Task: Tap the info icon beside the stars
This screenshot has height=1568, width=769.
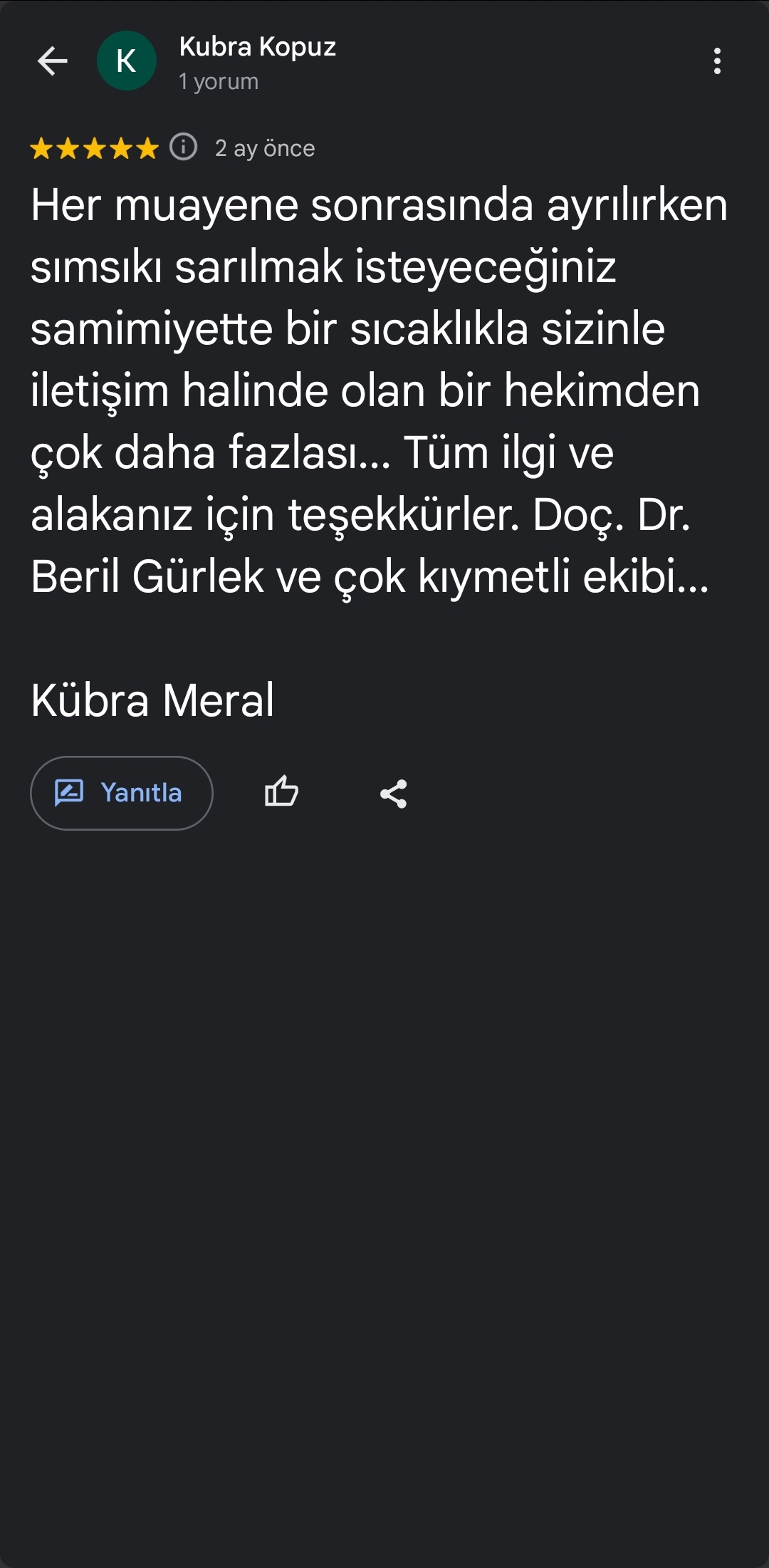Action: click(184, 147)
